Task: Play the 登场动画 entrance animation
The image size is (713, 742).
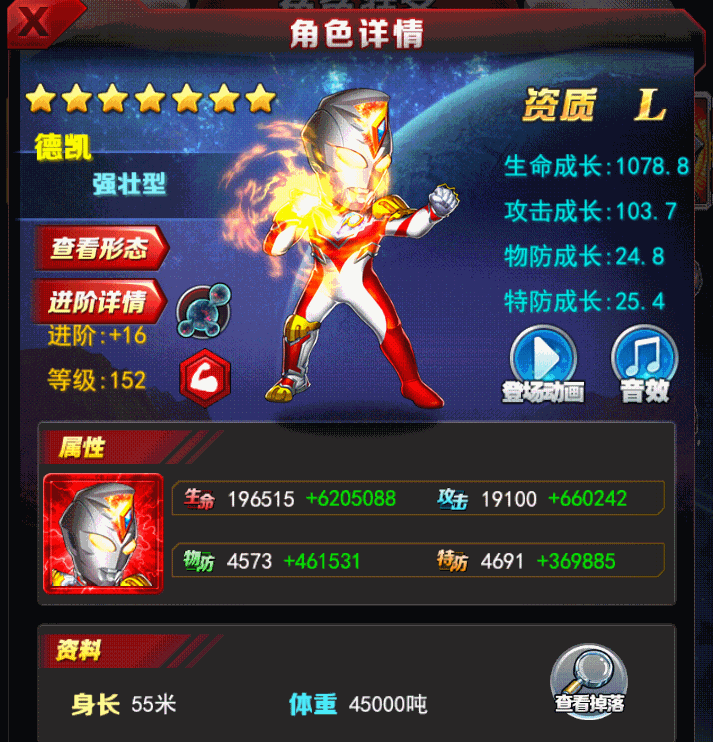Action: click(543, 363)
